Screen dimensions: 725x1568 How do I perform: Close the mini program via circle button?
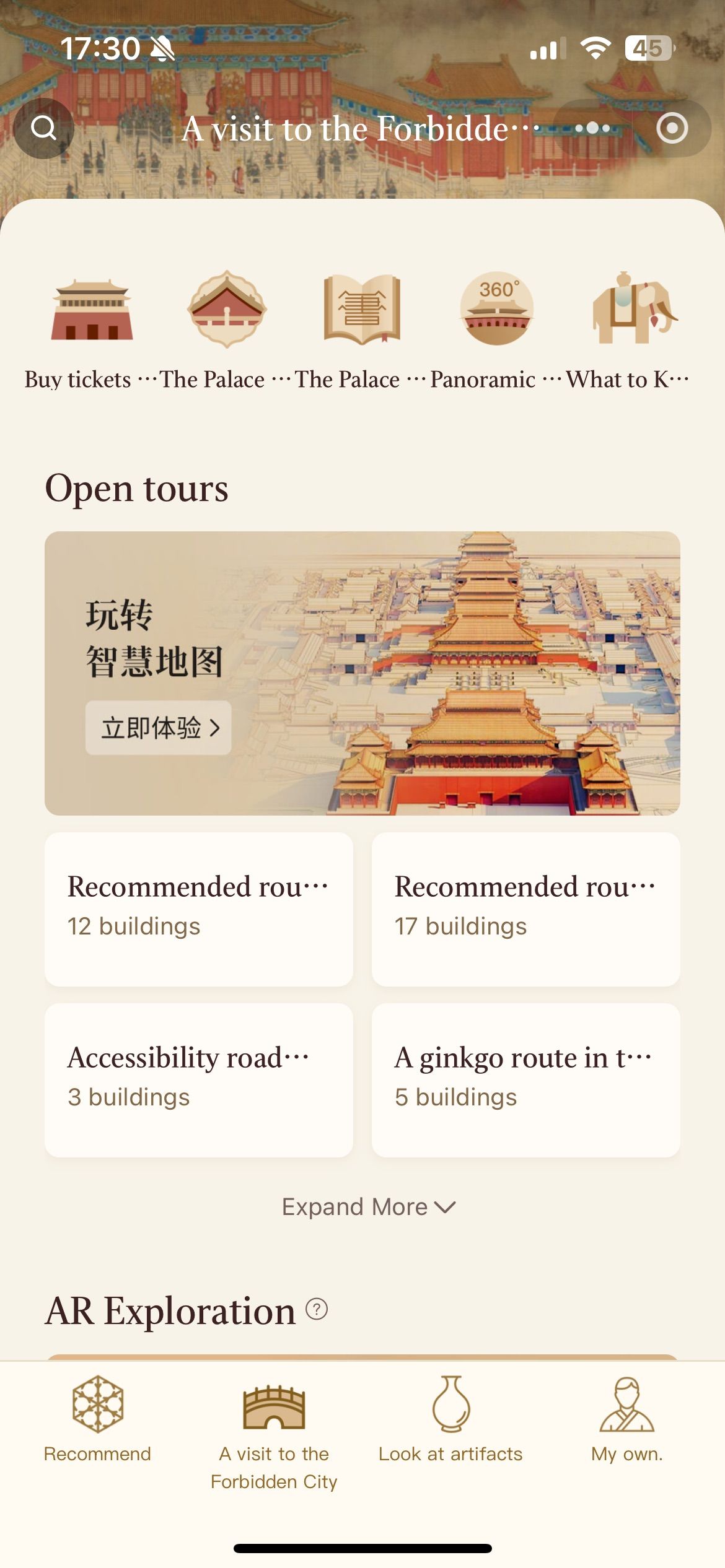(672, 128)
